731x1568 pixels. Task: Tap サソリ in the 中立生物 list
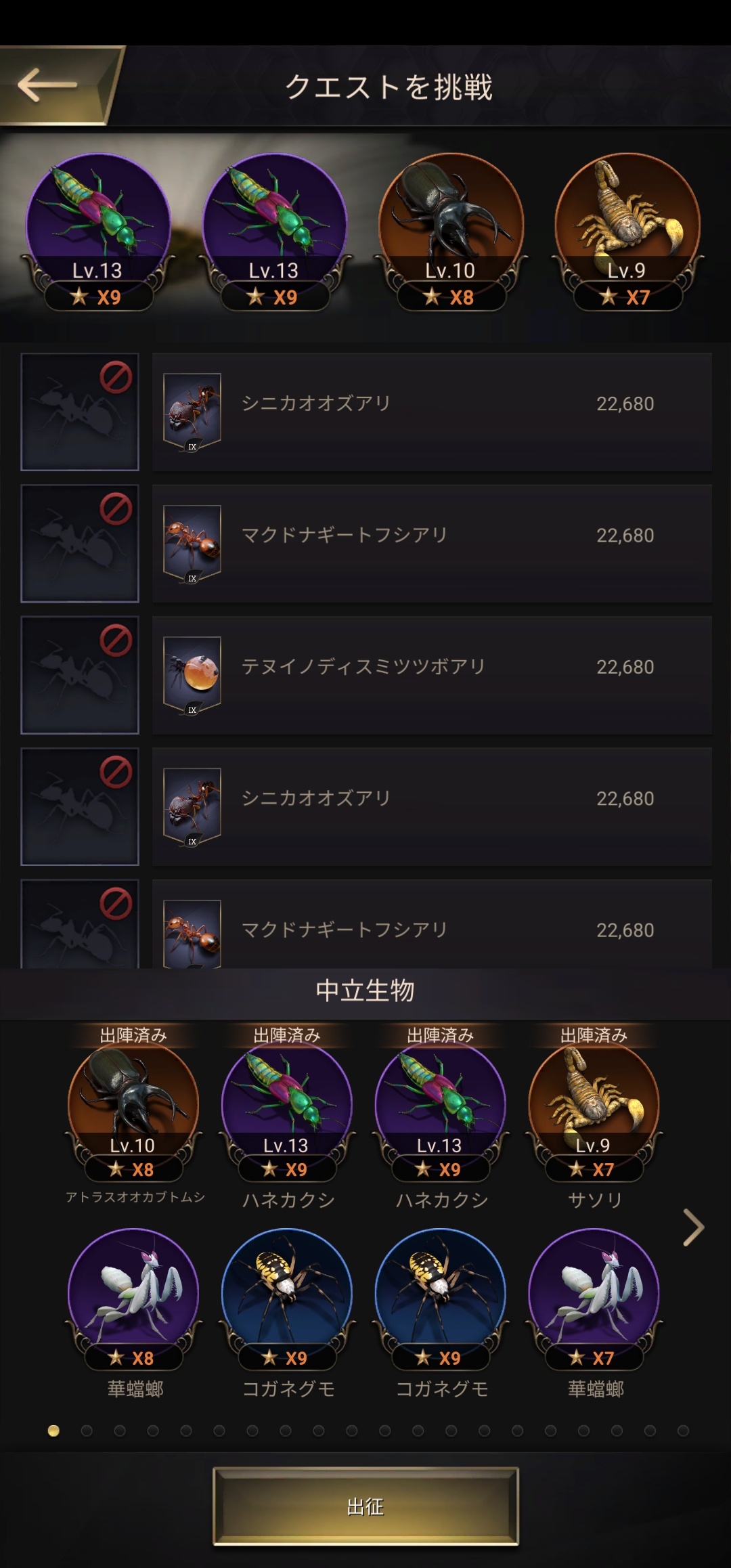tap(594, 1107)
